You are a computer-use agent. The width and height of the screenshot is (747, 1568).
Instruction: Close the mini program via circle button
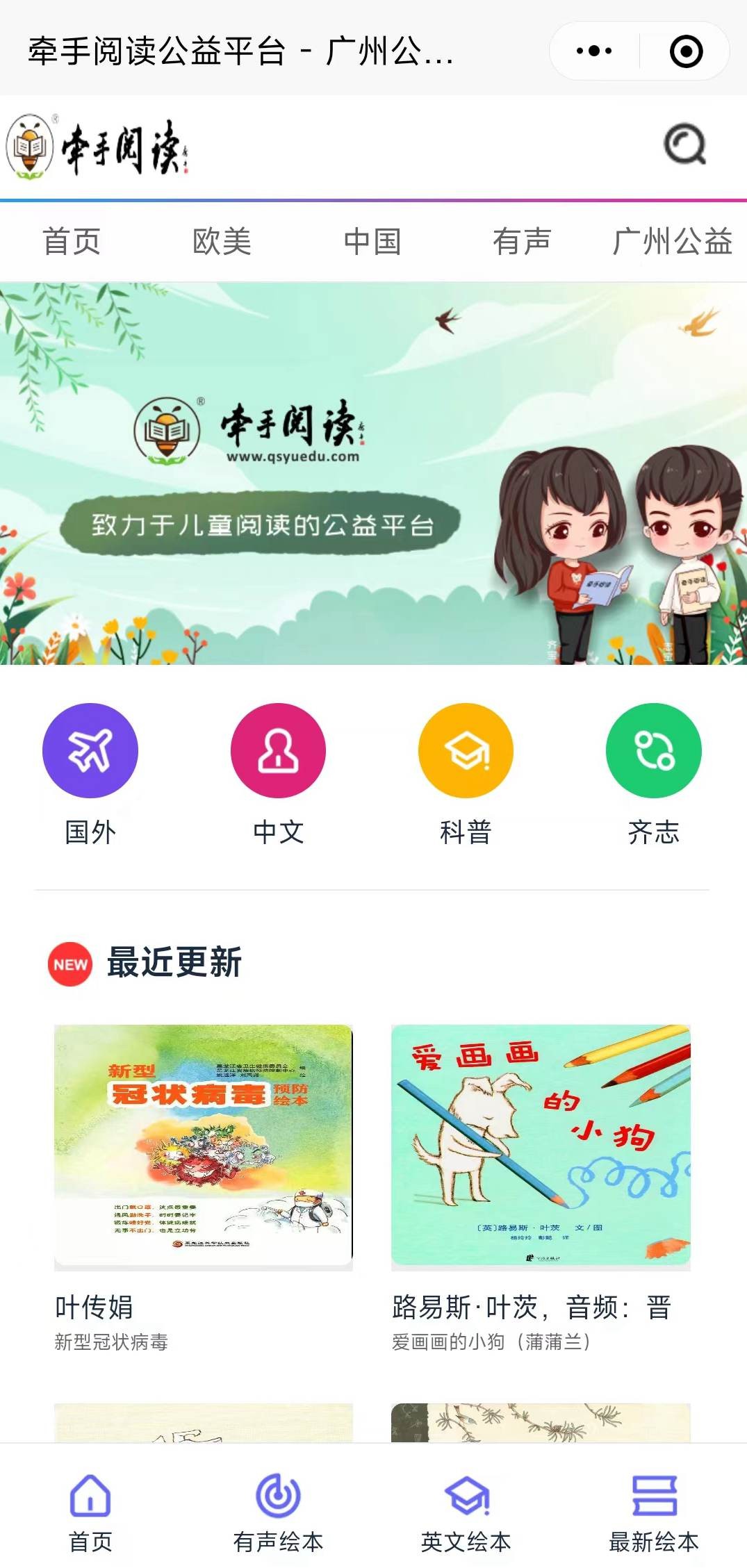point(686,51)
